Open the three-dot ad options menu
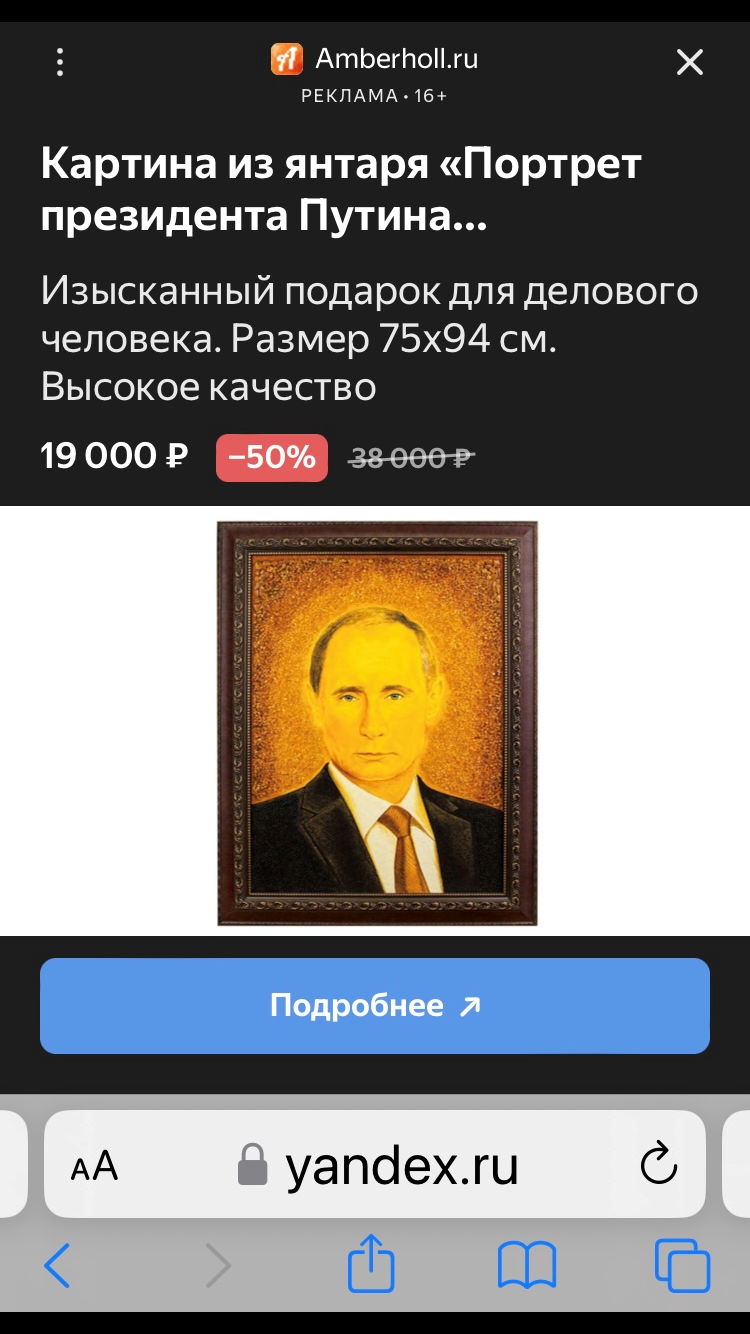The width and height of the screenshot is (750, 1334). pos(60,63)
